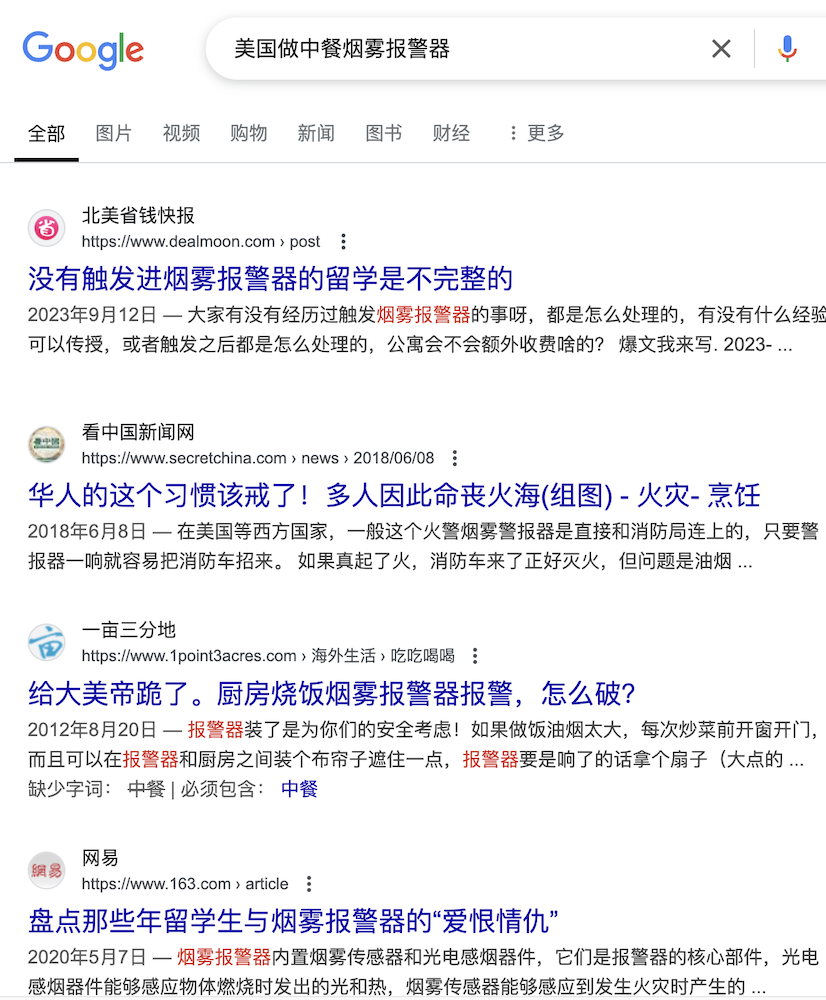Expand the 更多 options menu
The image size is (826, 1000).
[x=536, y=133]
